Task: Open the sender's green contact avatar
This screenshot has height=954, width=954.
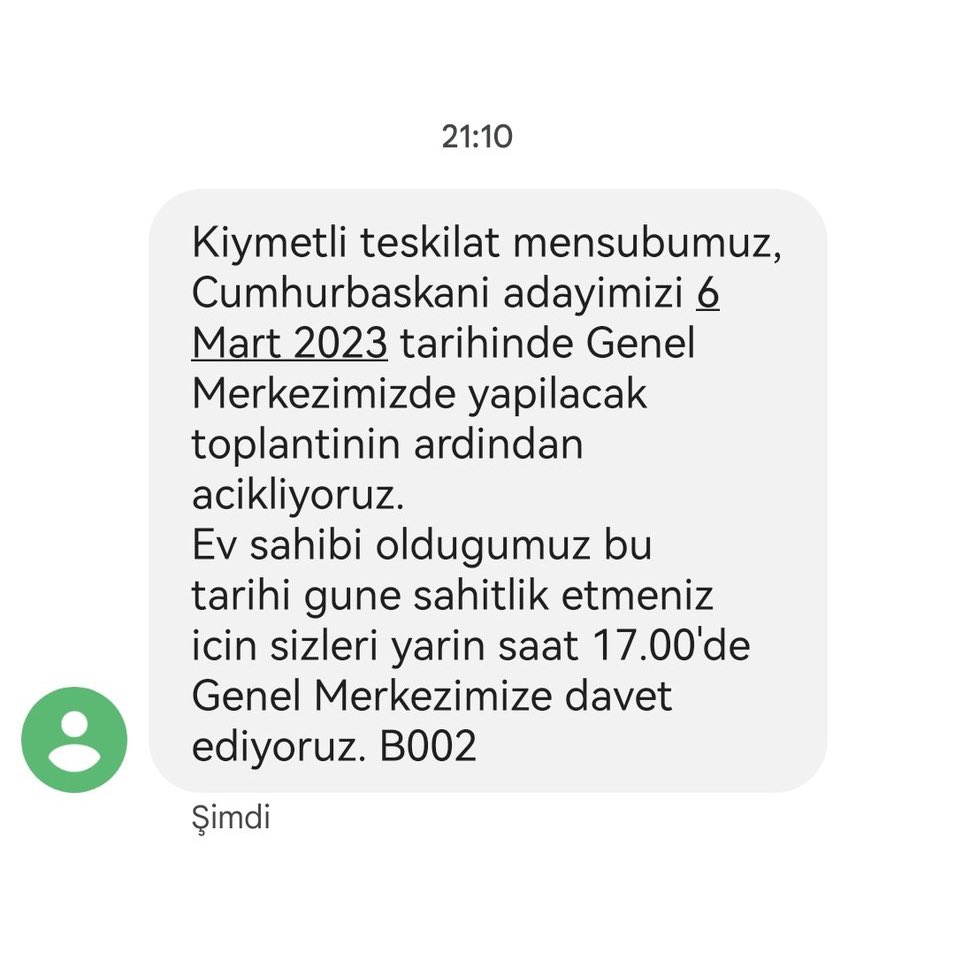Action: (x=74, y=740)
